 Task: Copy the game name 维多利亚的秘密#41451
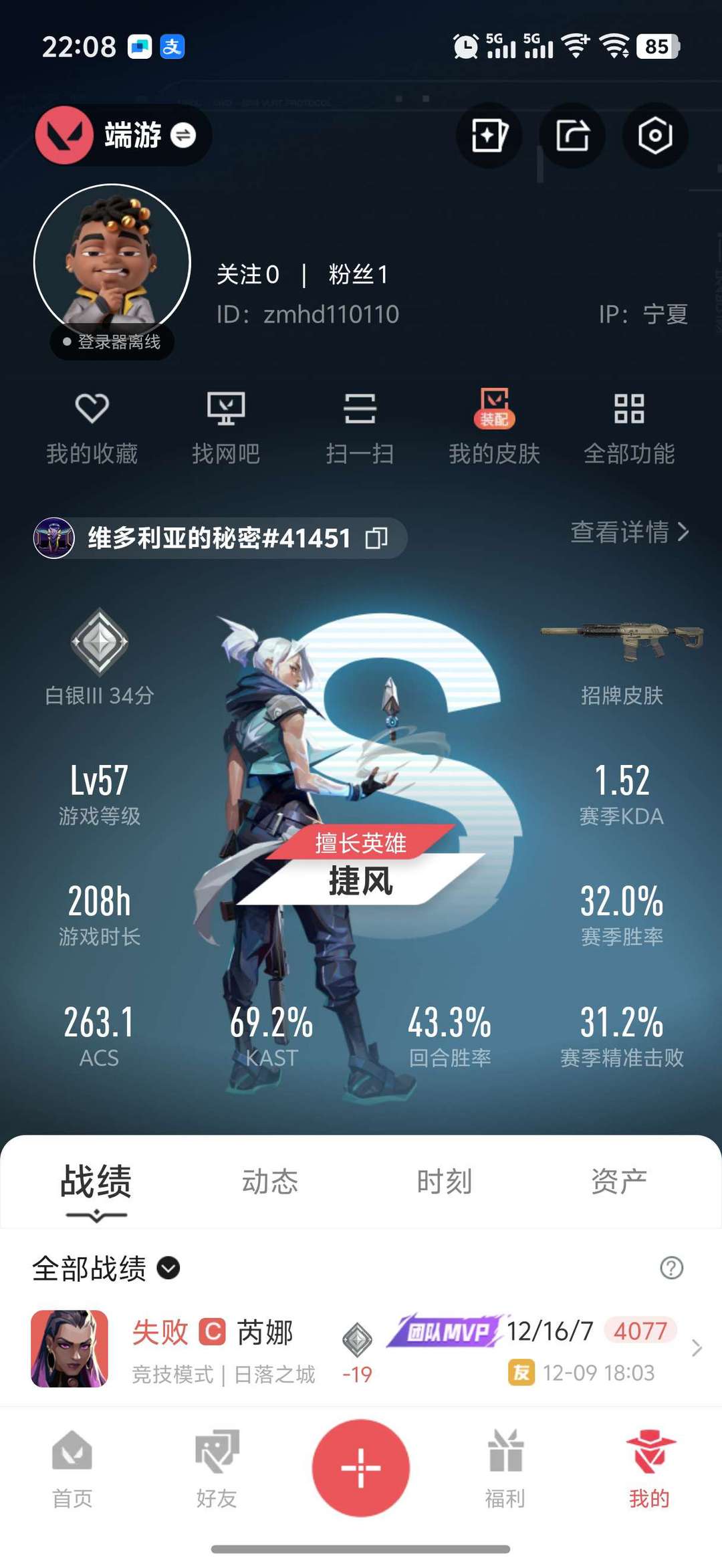tap(376, 538)
